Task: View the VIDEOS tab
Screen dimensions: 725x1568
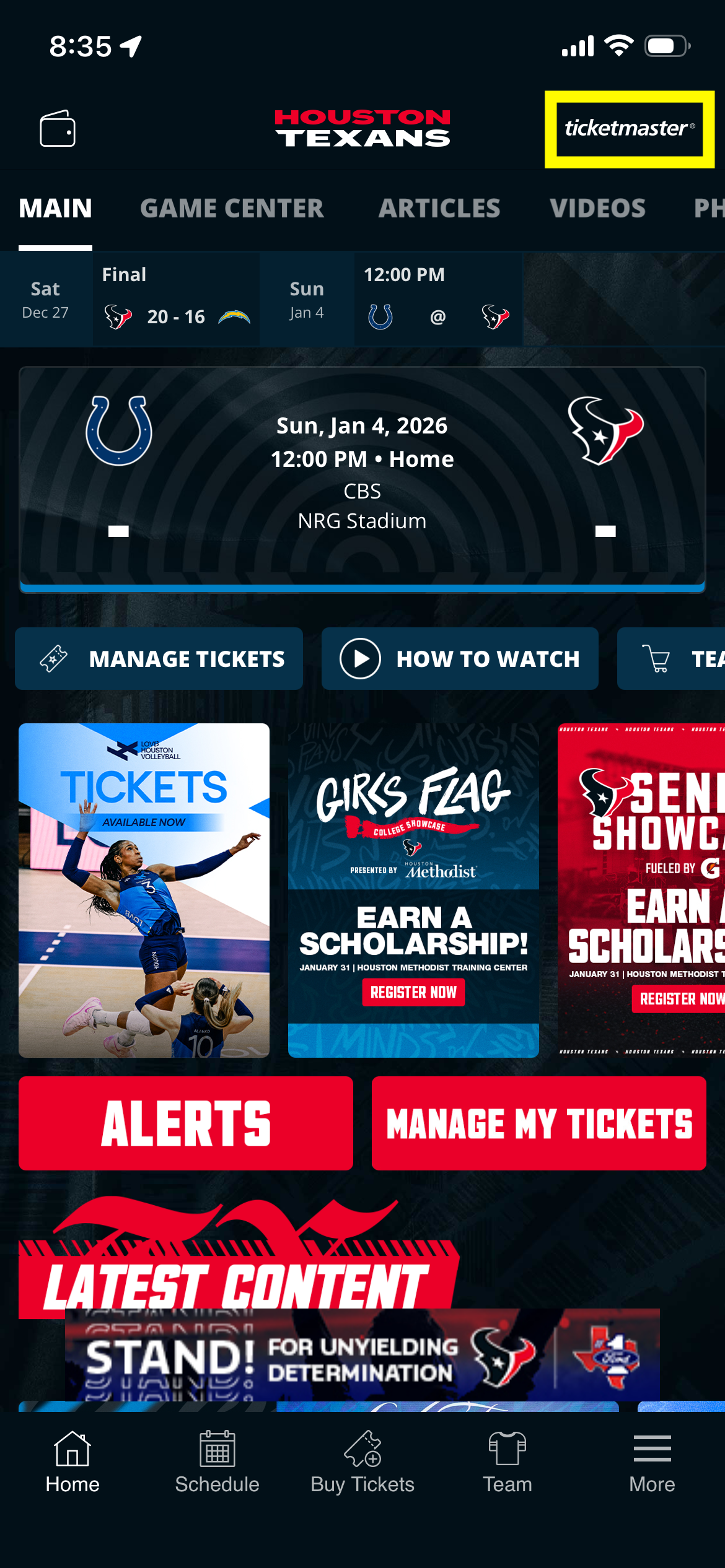Action: pos(598,209)
